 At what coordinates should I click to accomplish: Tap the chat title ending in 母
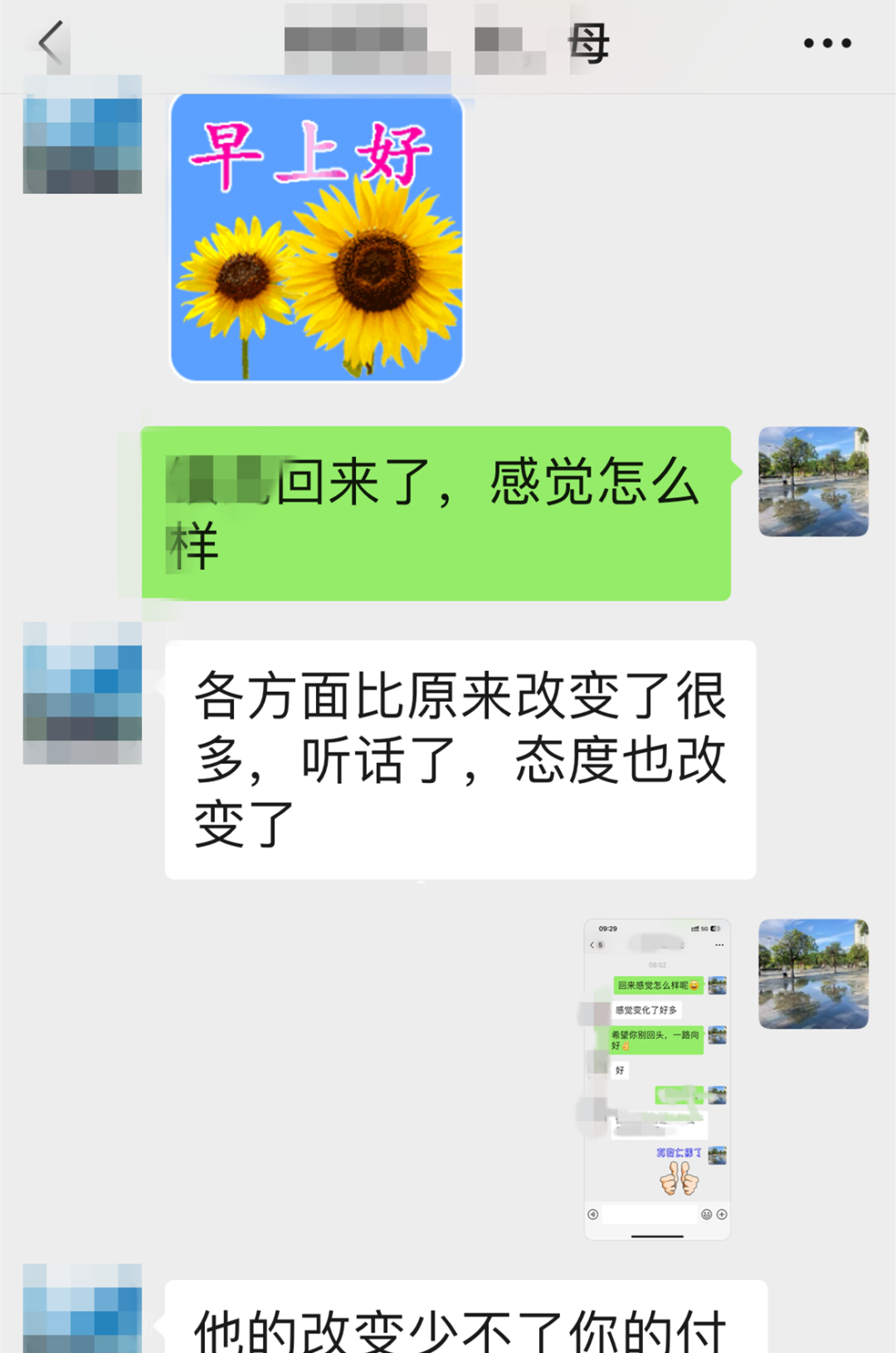click(448, 41)
